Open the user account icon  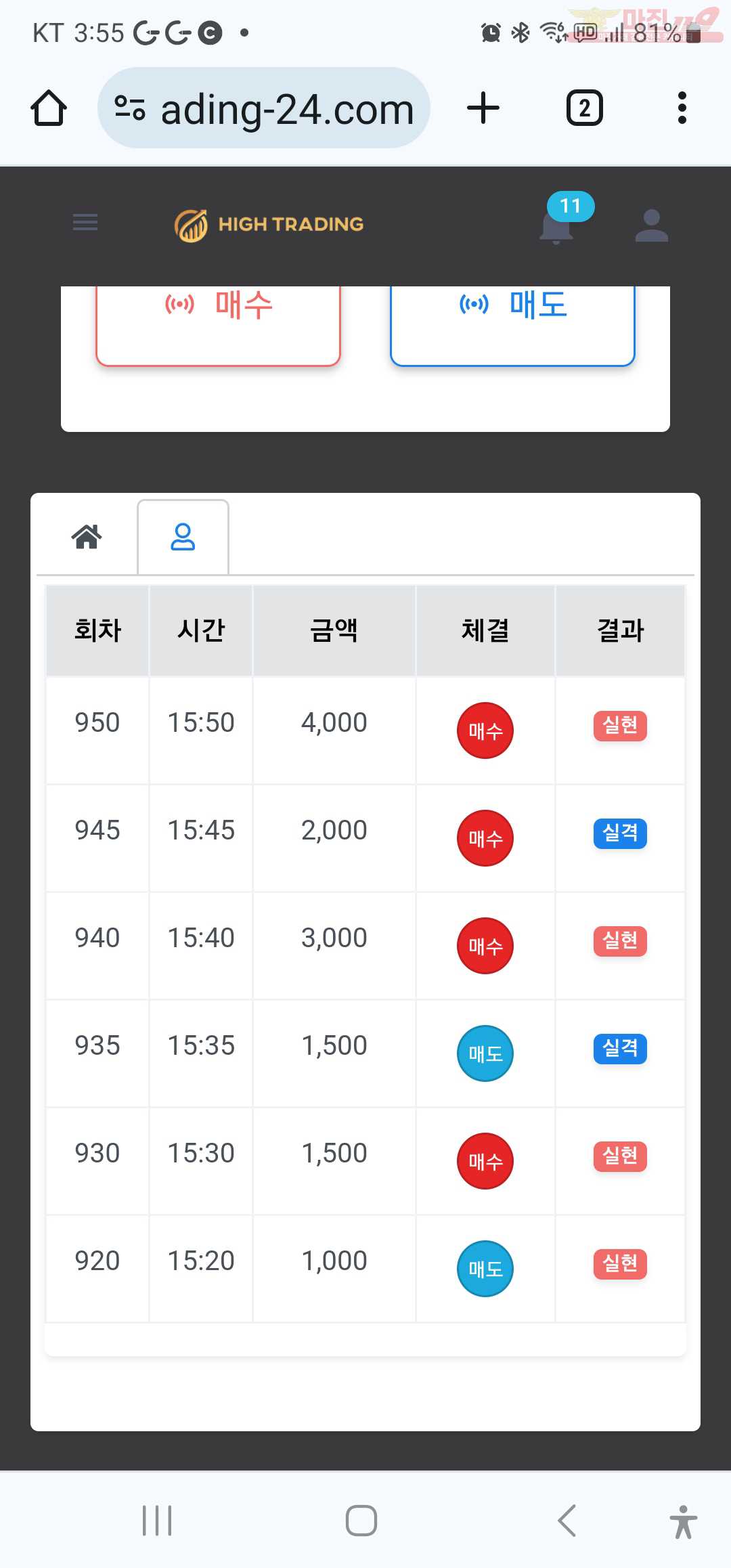pos(651,225)
